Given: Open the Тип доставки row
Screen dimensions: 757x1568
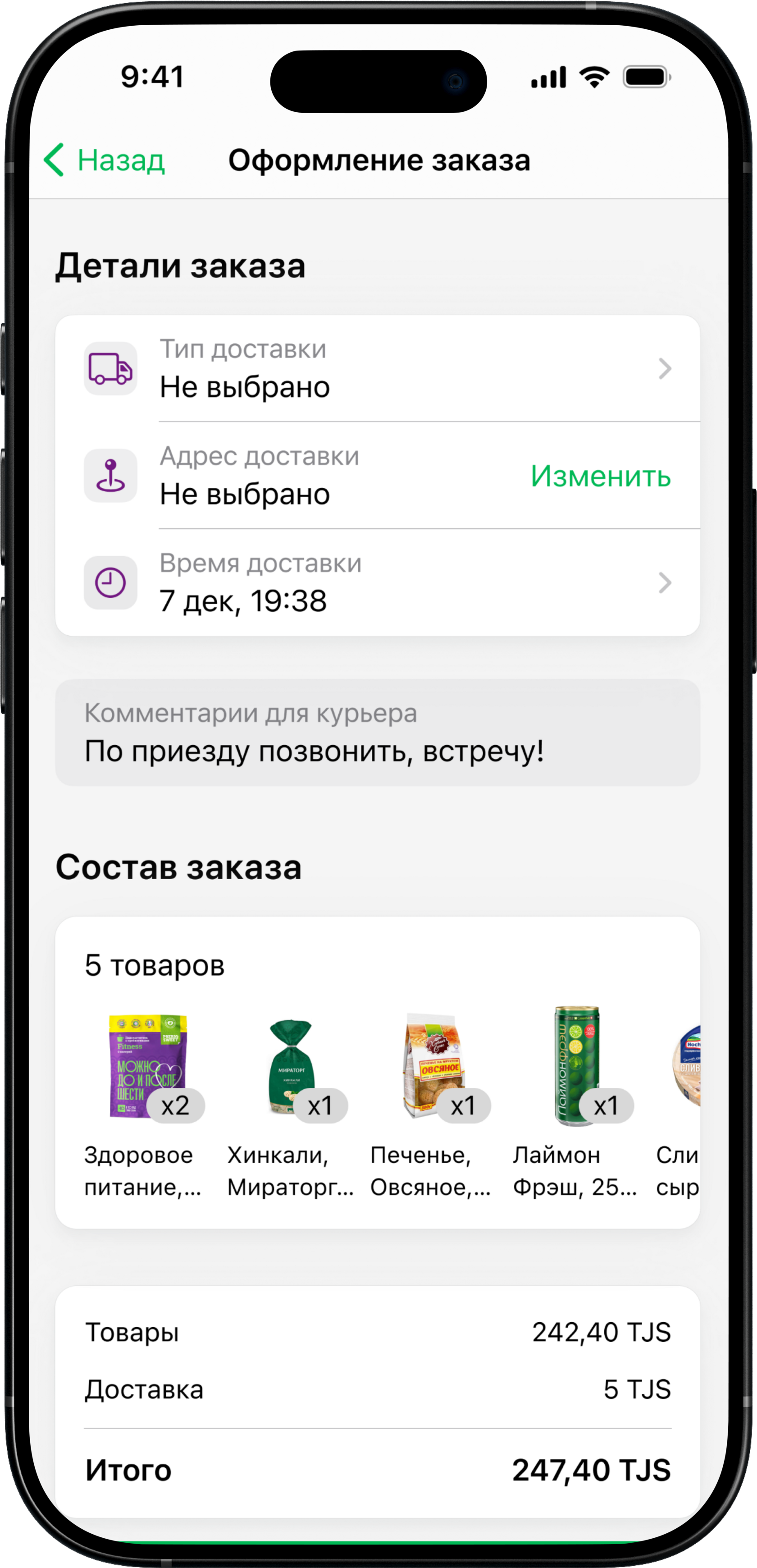Looking at the screenshot, I should (x=377, y=368).
